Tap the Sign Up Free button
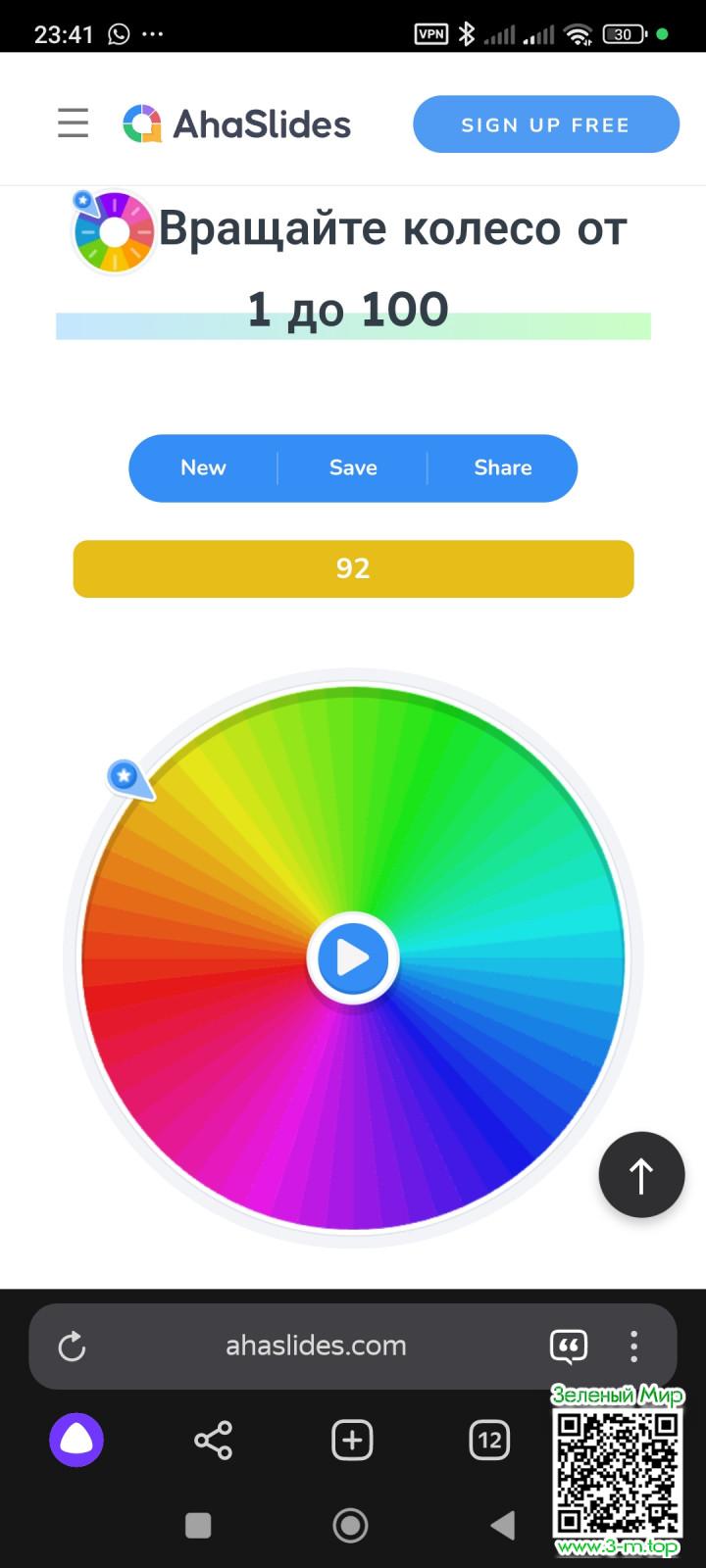The height and width of the screenshot is (1568, 706). pos(545,124)
